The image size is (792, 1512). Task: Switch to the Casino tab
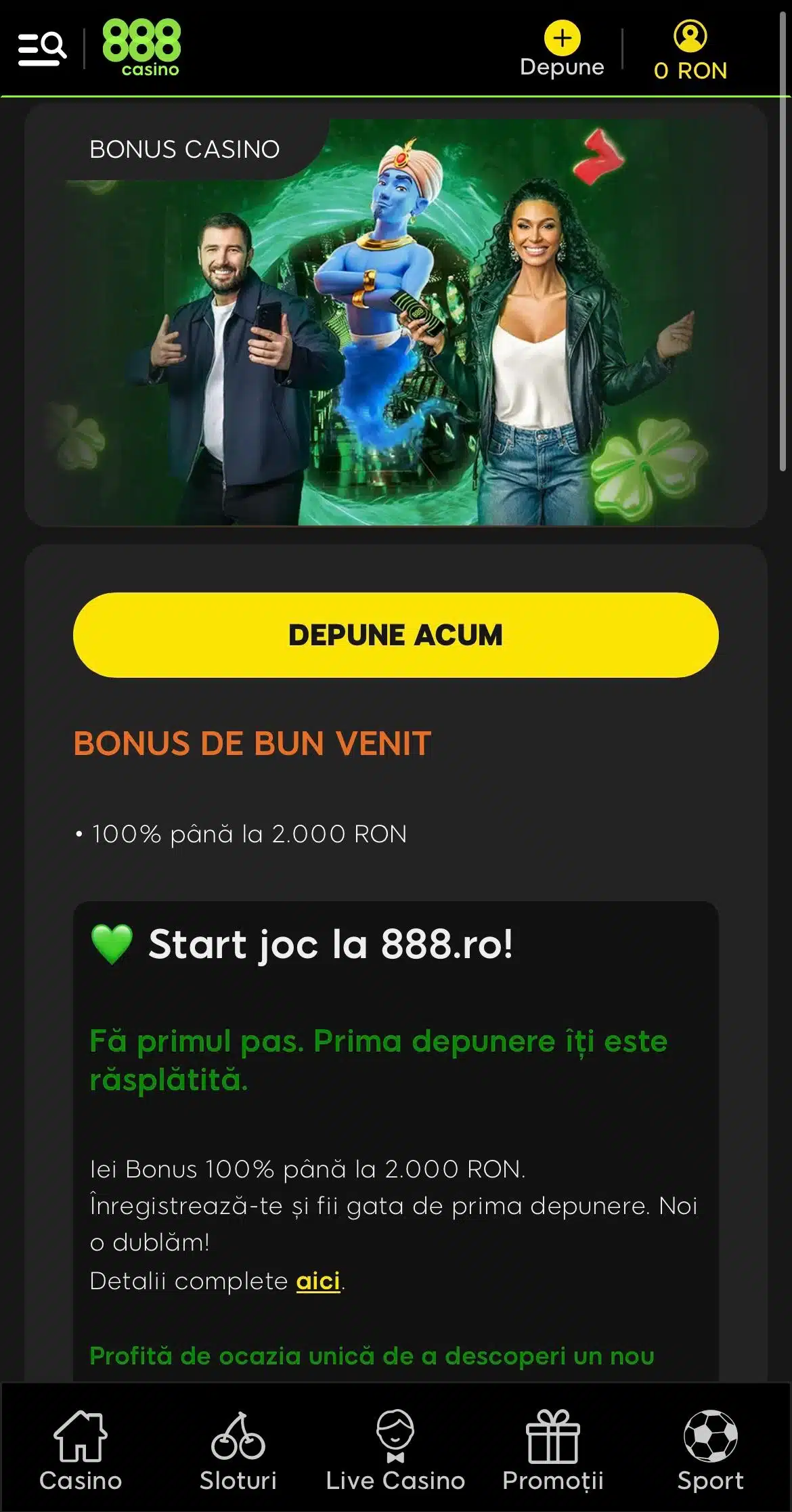click(x=81, y=1445)
